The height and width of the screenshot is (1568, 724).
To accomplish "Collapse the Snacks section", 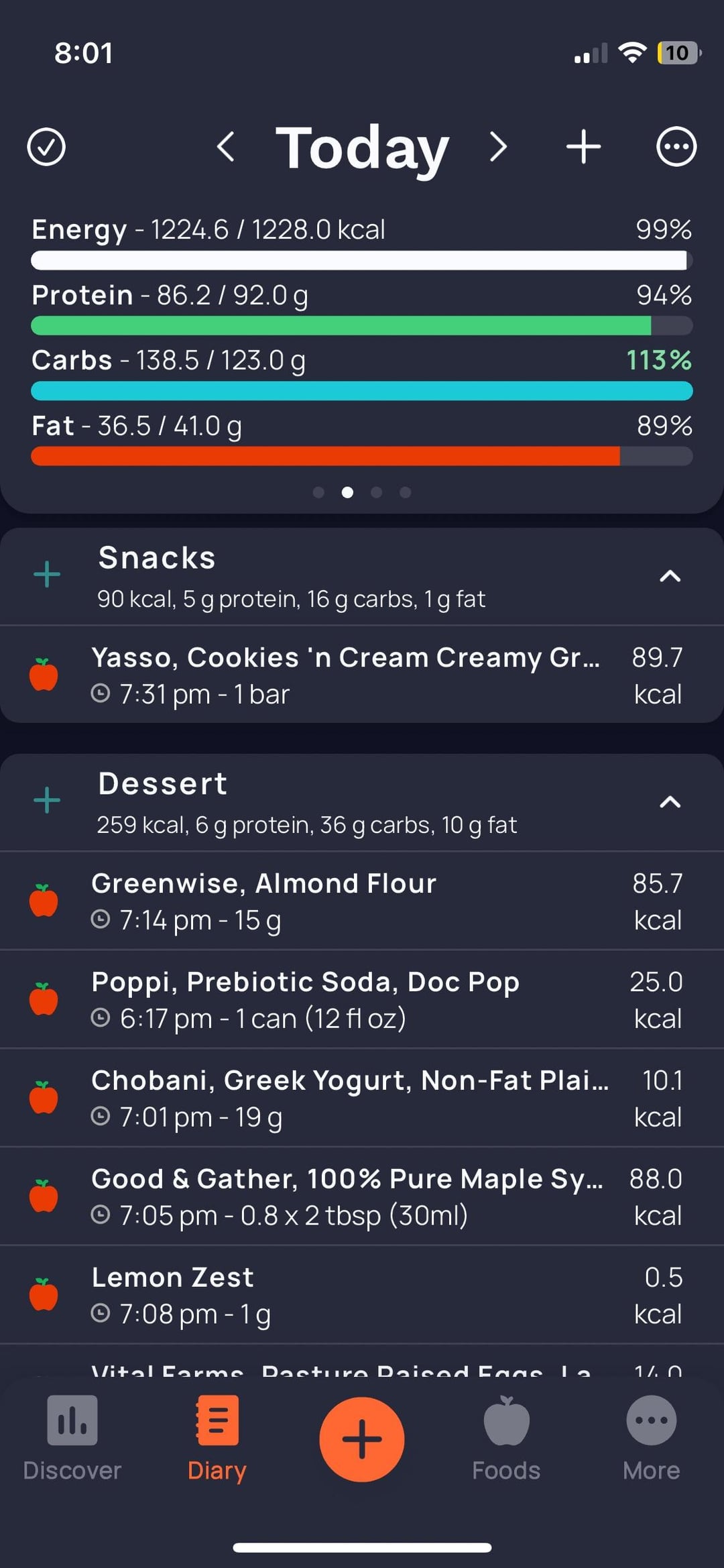I will click(x=670, y=576).
